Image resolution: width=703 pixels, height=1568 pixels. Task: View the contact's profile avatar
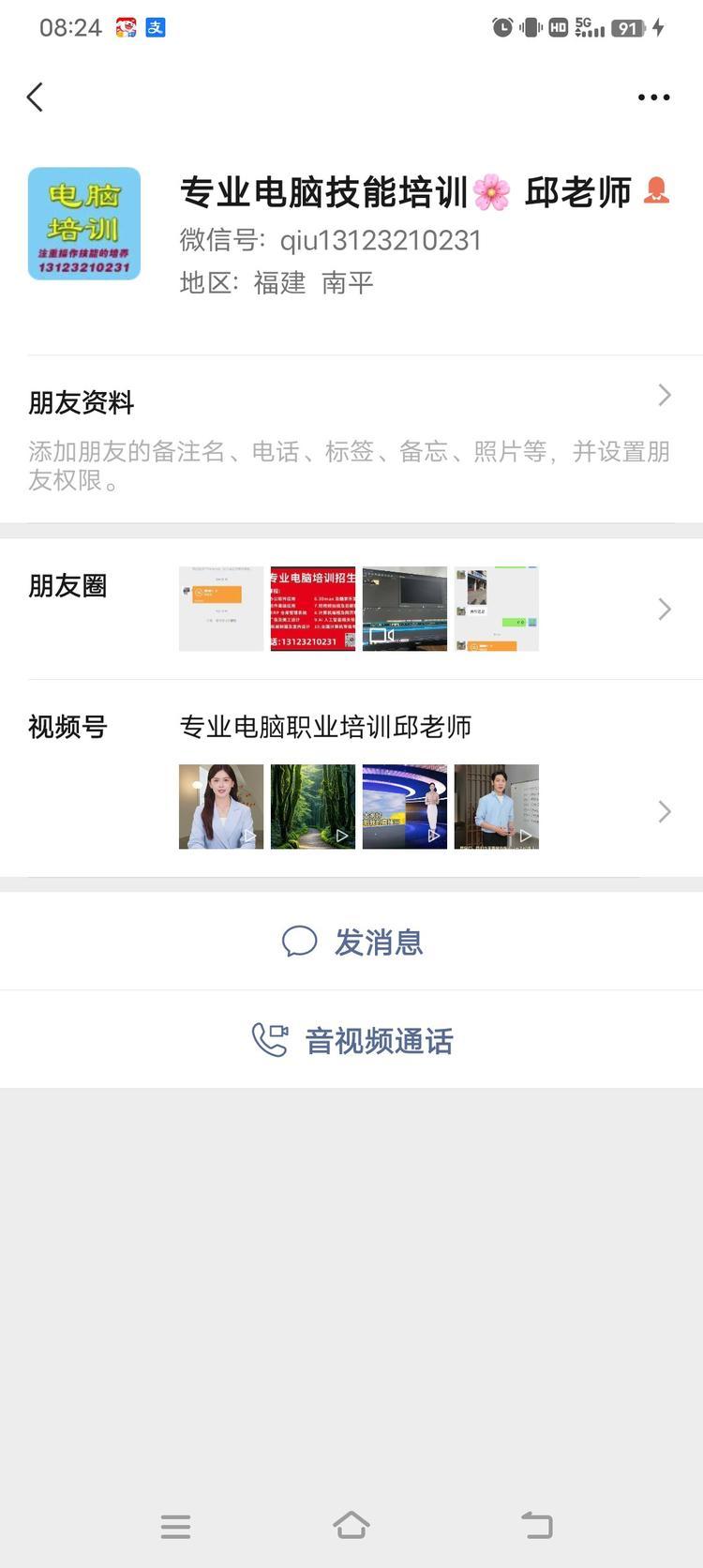[84, 224]
